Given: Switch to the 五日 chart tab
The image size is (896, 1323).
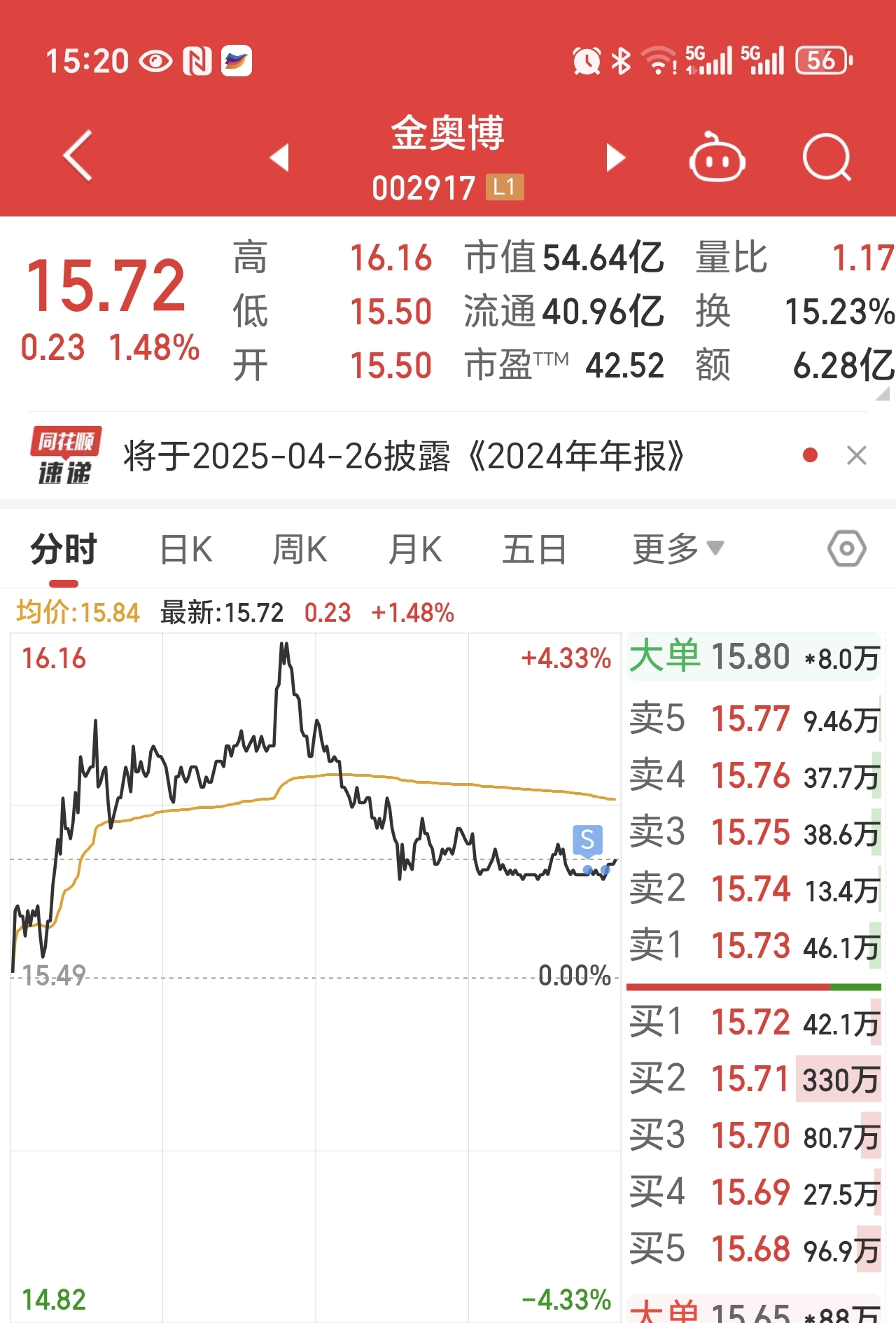Looking at the screenshot, I should point(534,550).
